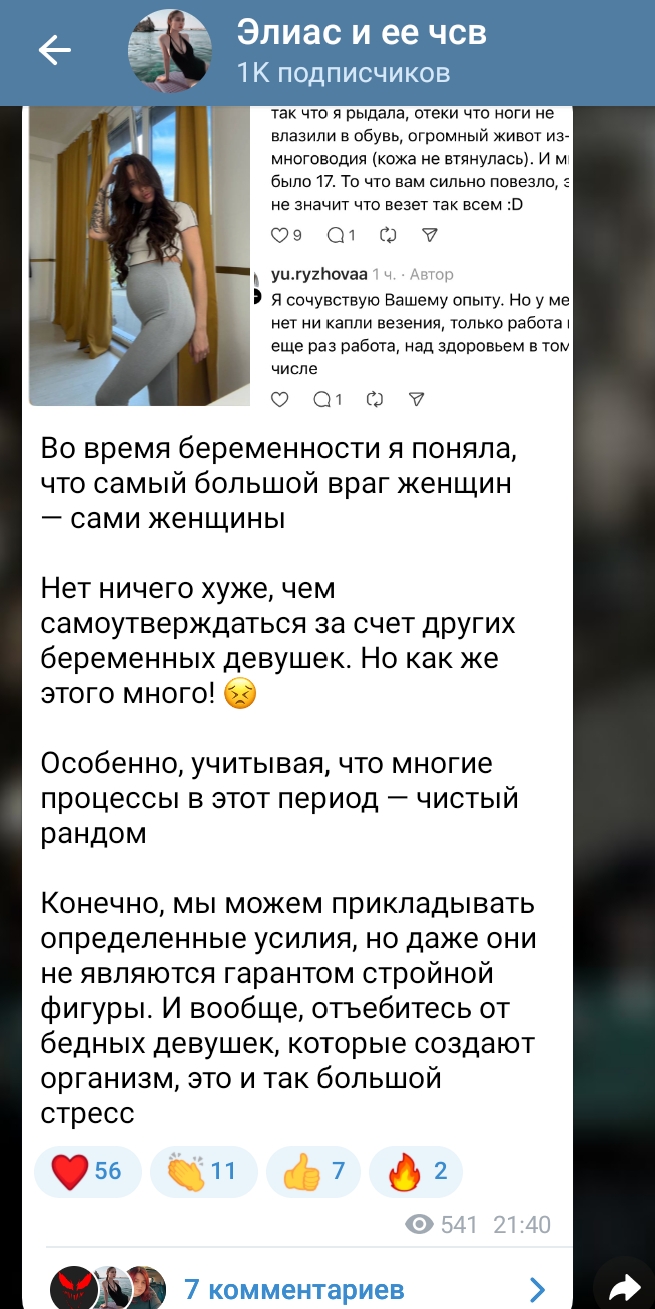Add the clapping hands reaction (11)
The height and width of the screenshot is (1309, 655).
203,1172
